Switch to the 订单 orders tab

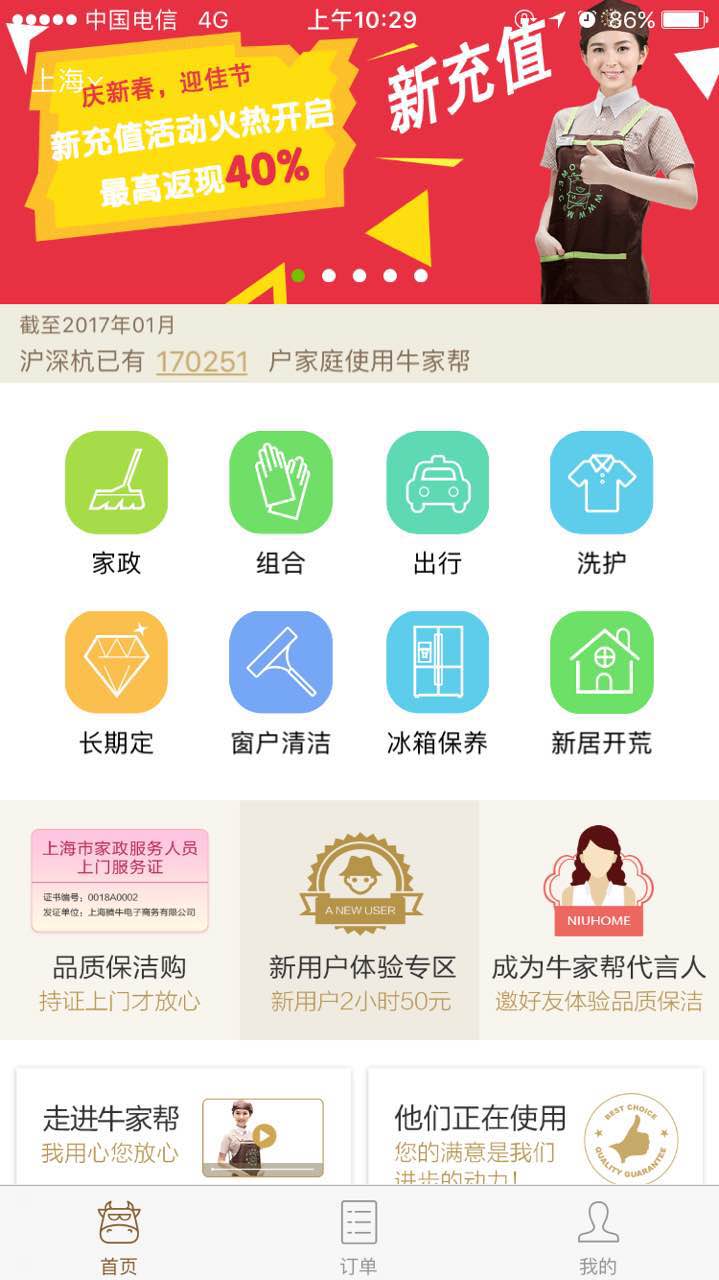click(x=358, y=1236)
